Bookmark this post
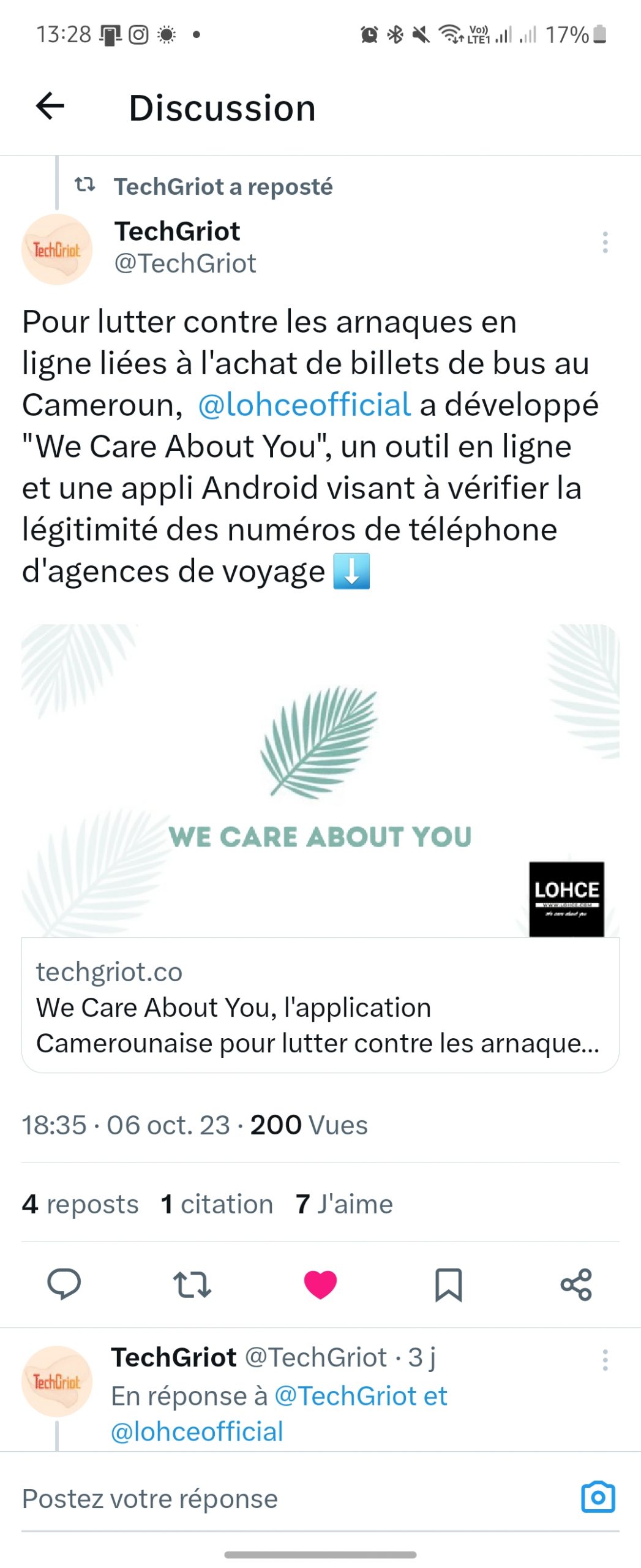The height and width of the screenshot is (1568, 641). [448, 1284]
